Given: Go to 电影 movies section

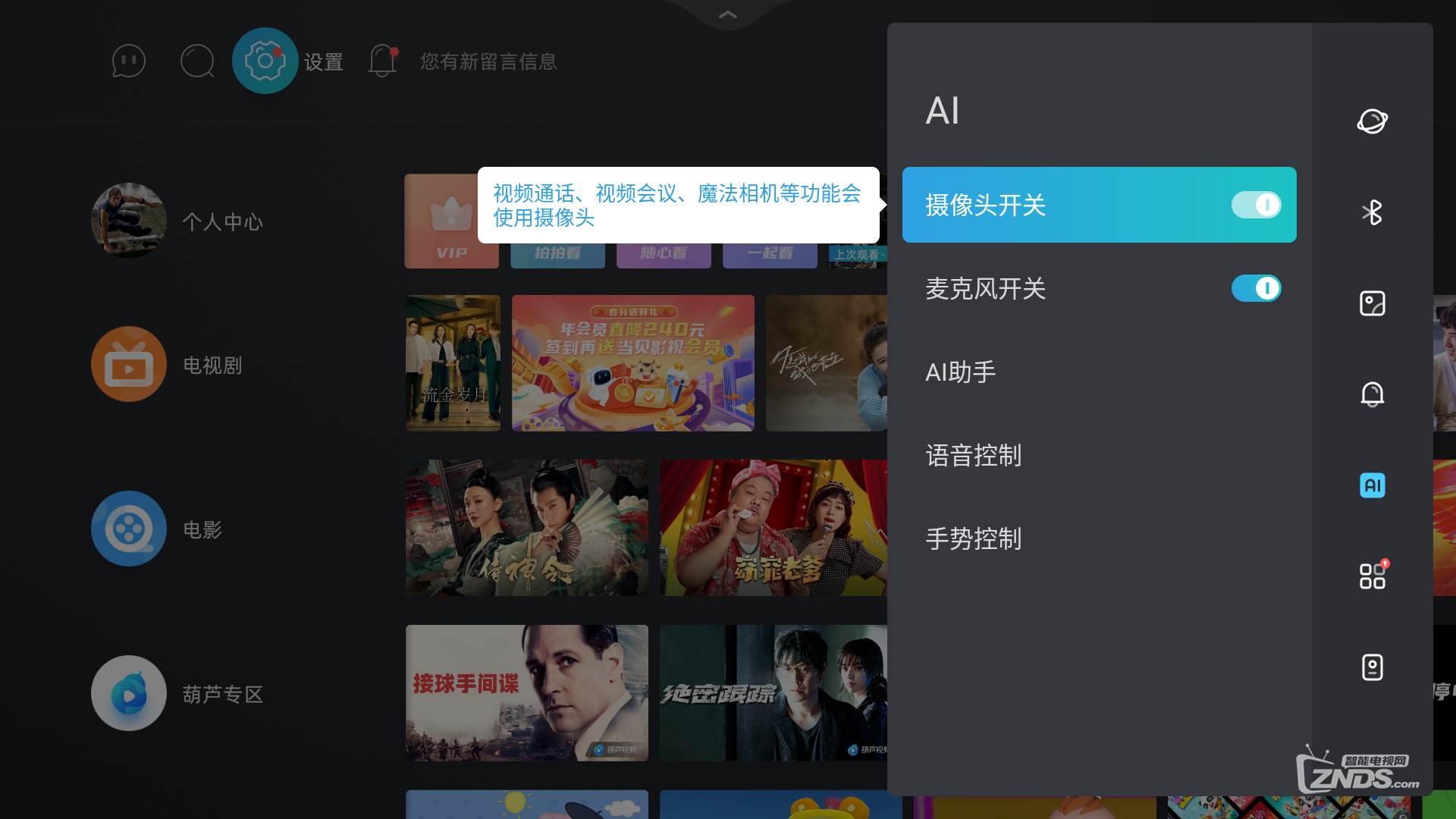Looking at the screenshot, I should [x=129, y=529].
